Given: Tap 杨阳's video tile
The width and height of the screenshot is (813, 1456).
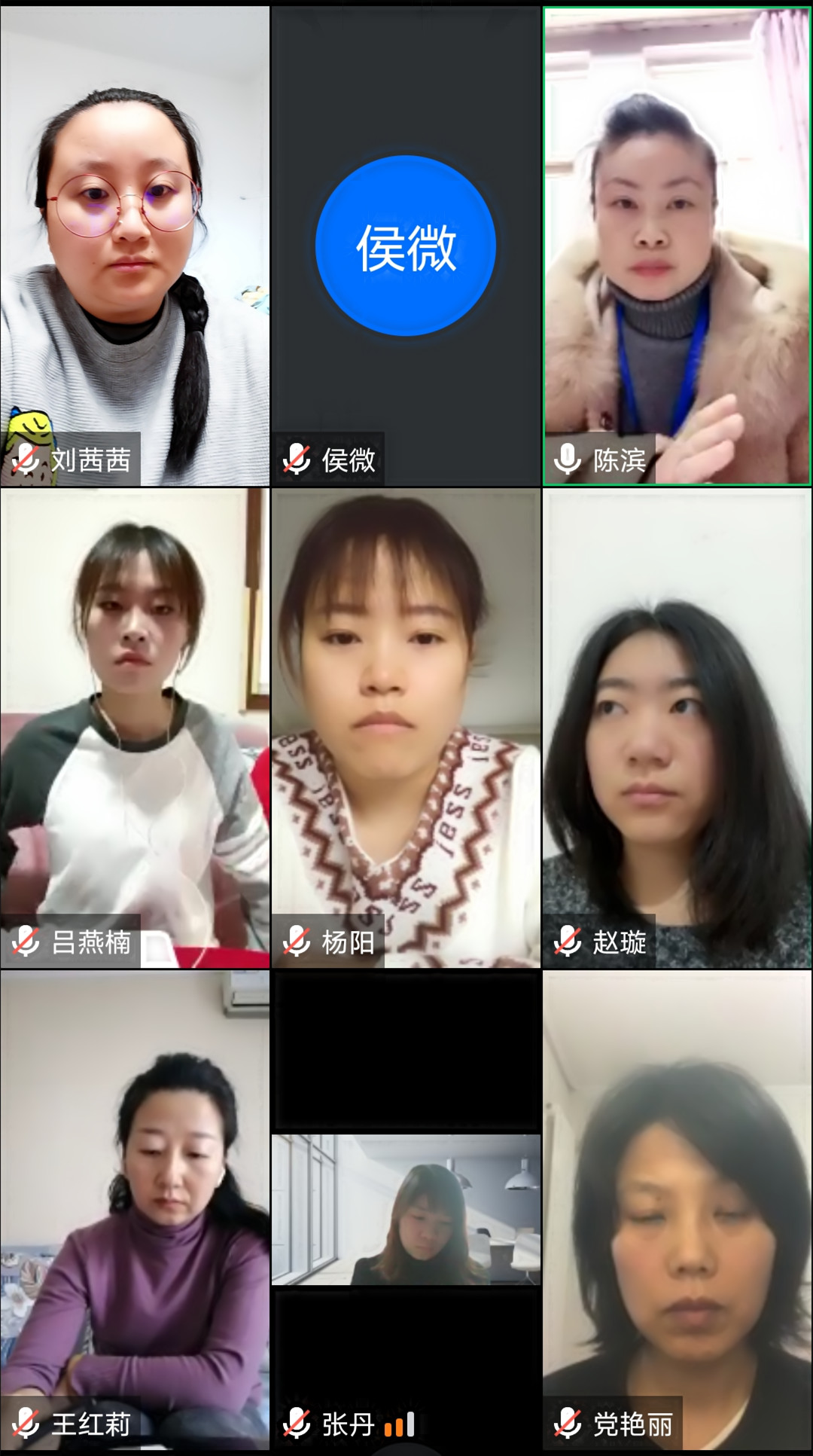Looking at the screenshot, I should pos(406,728).
